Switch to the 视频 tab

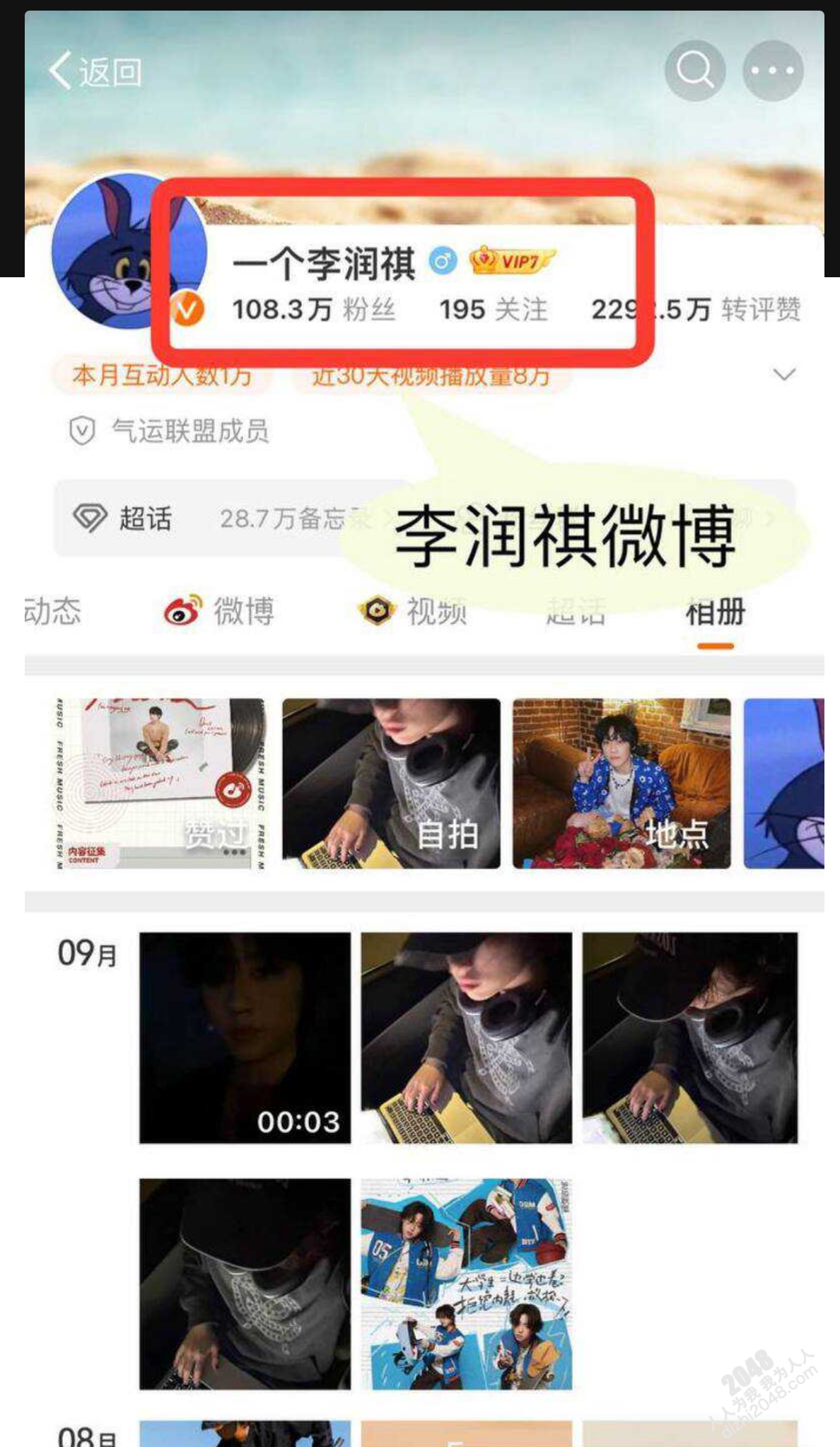click(414, 612)
